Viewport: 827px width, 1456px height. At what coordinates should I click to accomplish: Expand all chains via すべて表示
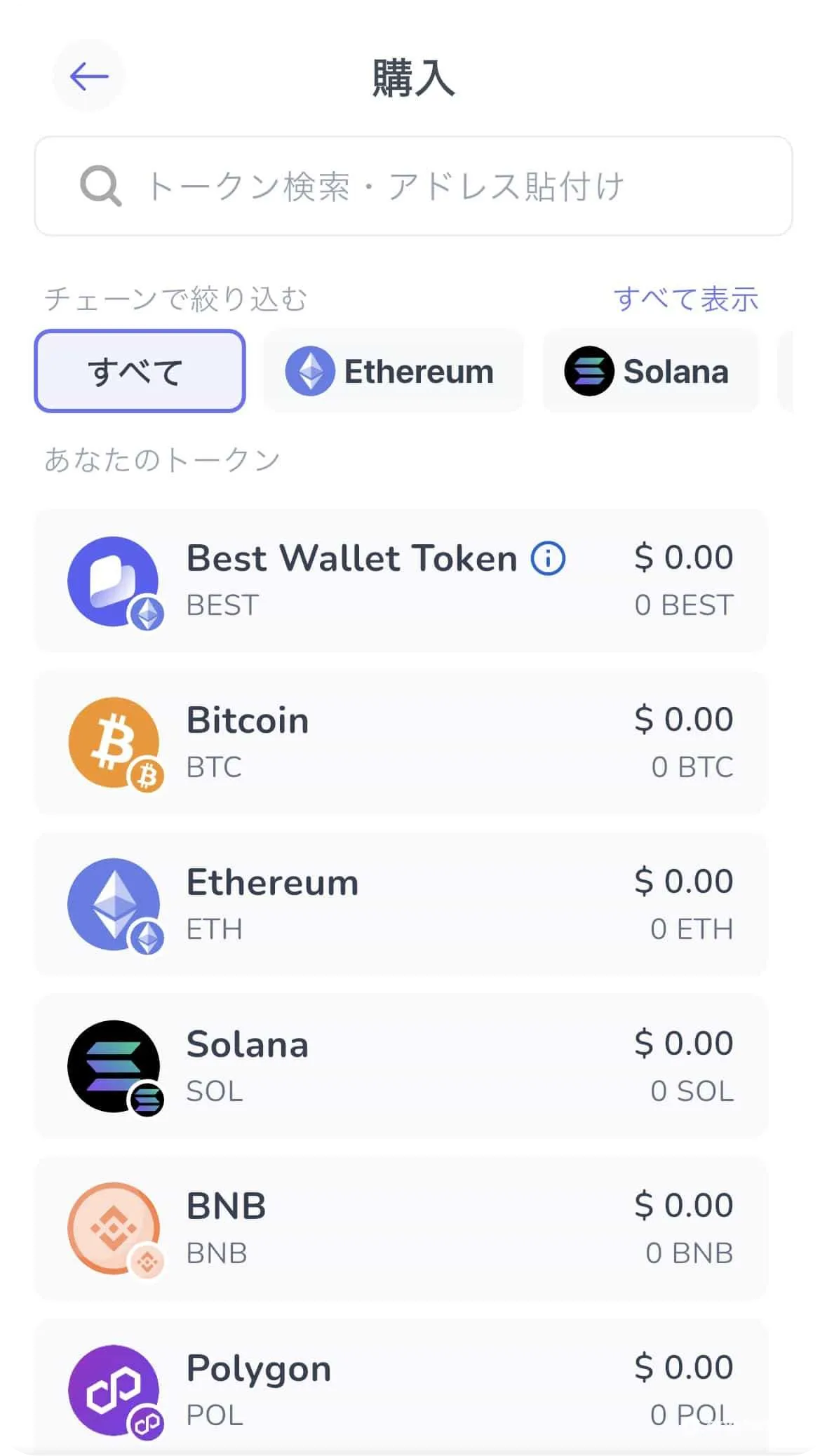(686, 298)
